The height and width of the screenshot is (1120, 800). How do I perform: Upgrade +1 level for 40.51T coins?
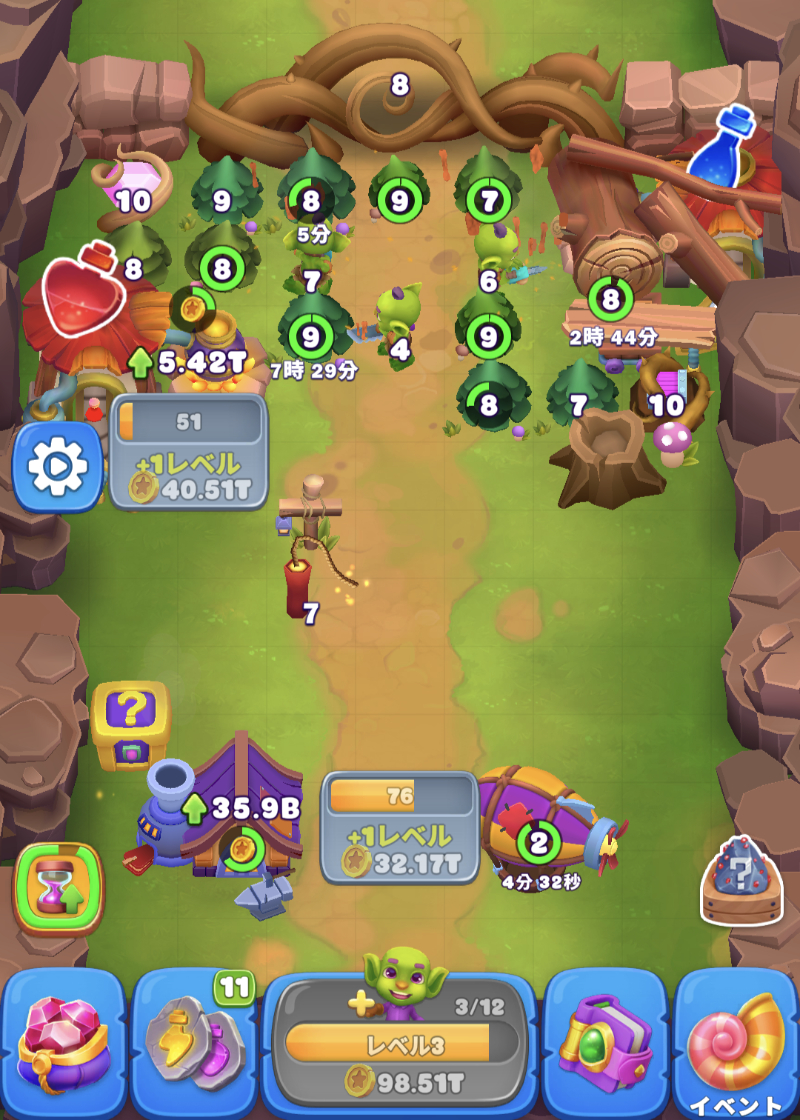(189, 463)
